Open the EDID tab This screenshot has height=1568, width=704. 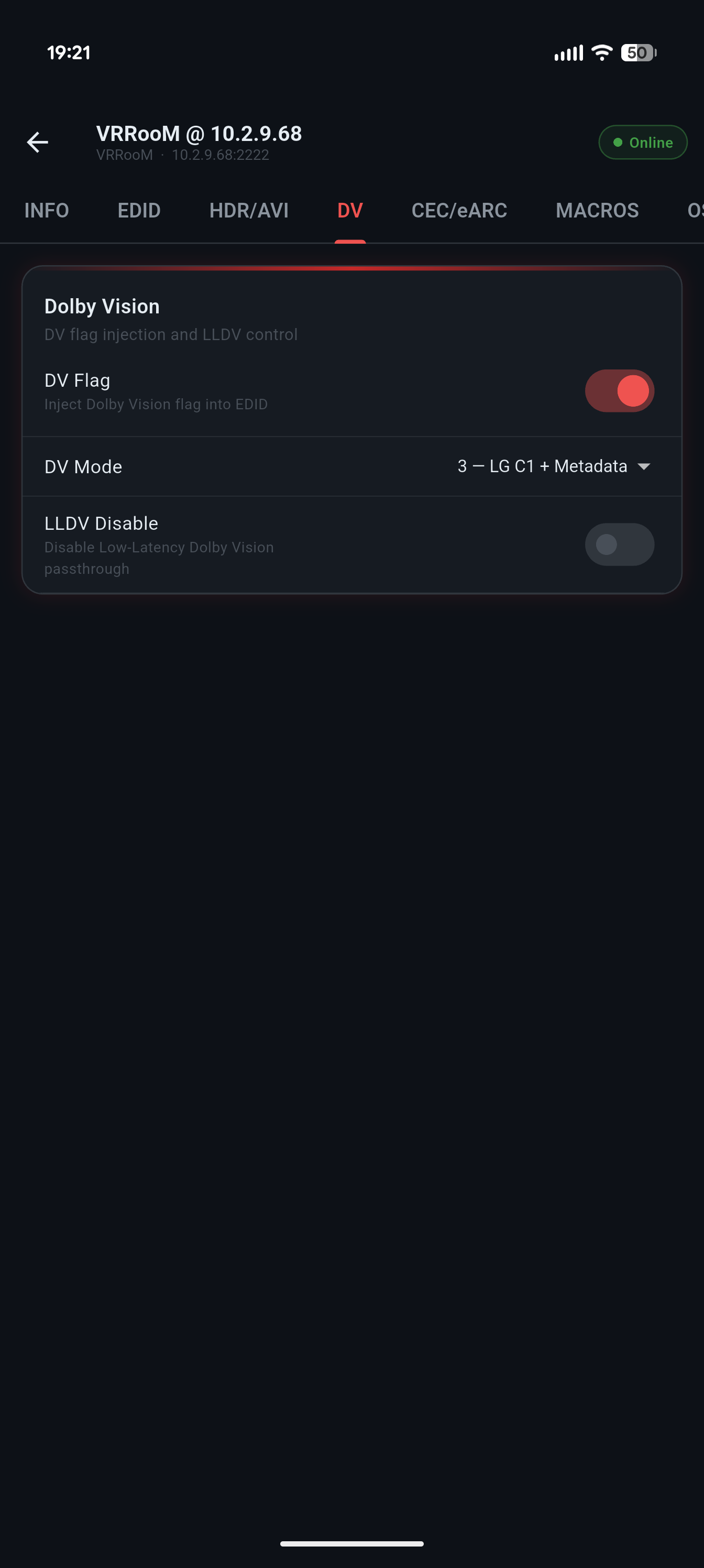pyautogui.click(x=139, y=211)
